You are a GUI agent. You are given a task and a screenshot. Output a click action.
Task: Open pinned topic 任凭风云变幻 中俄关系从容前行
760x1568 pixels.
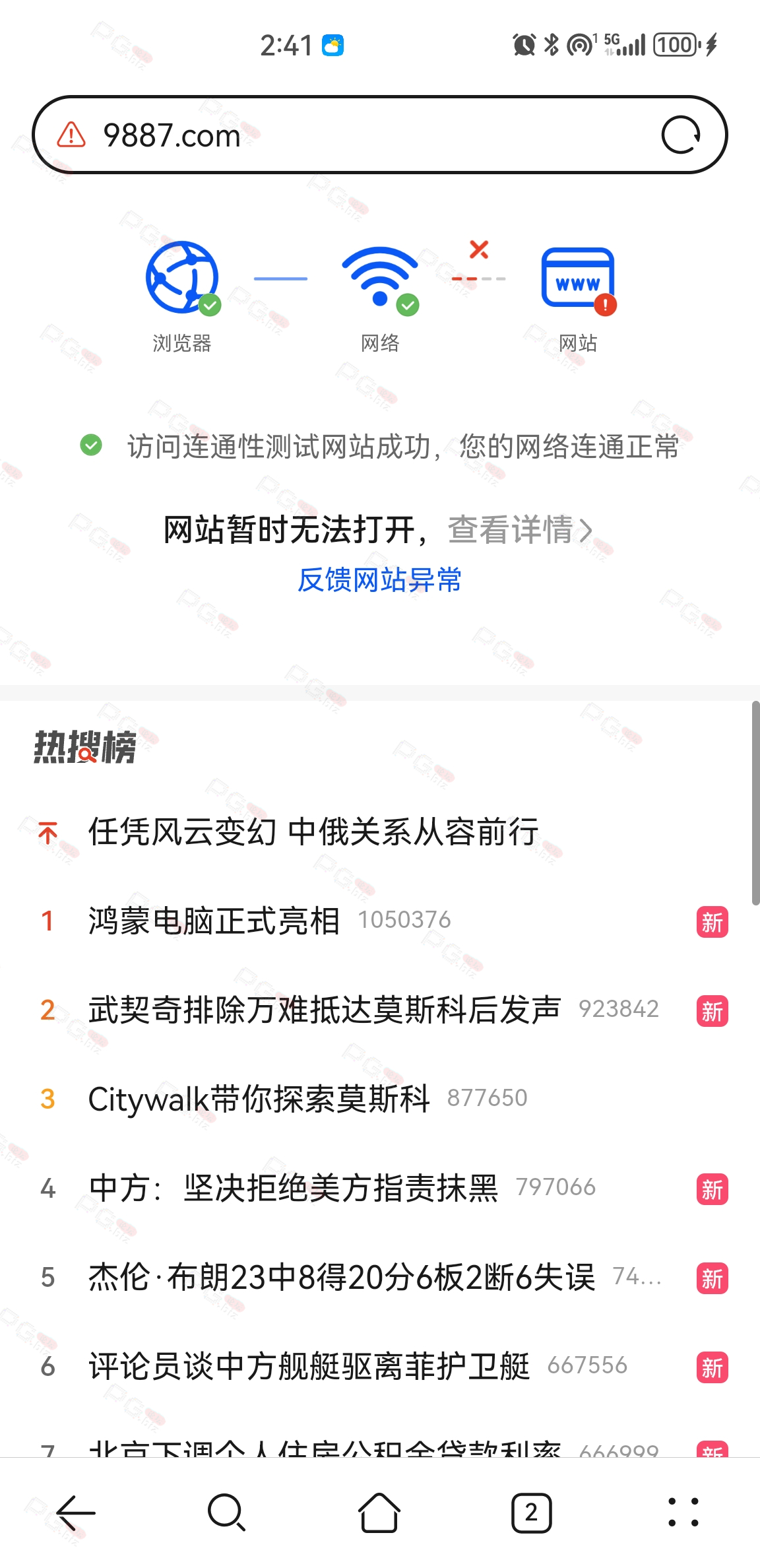pos(313,832)
